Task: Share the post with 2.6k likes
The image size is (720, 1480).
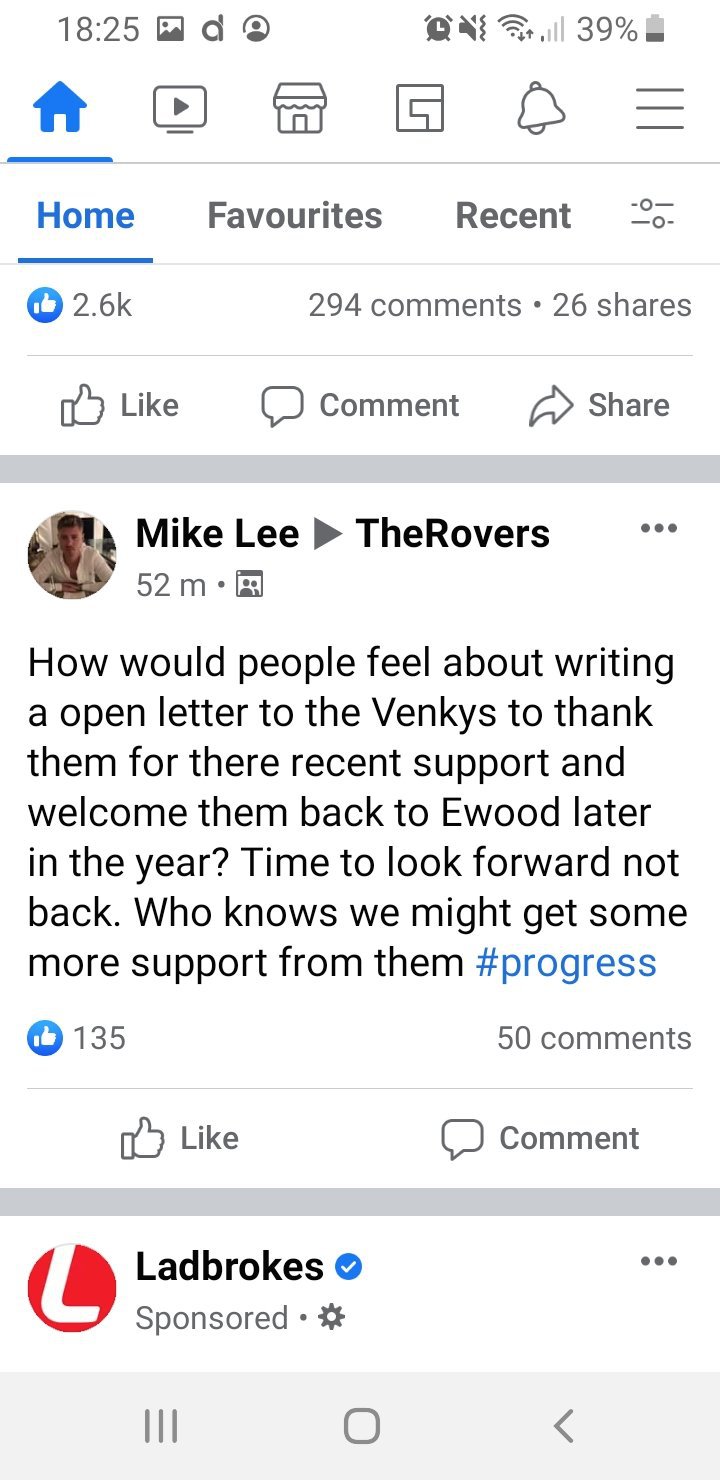Action: pyautogui.click(x=599, y=405)
